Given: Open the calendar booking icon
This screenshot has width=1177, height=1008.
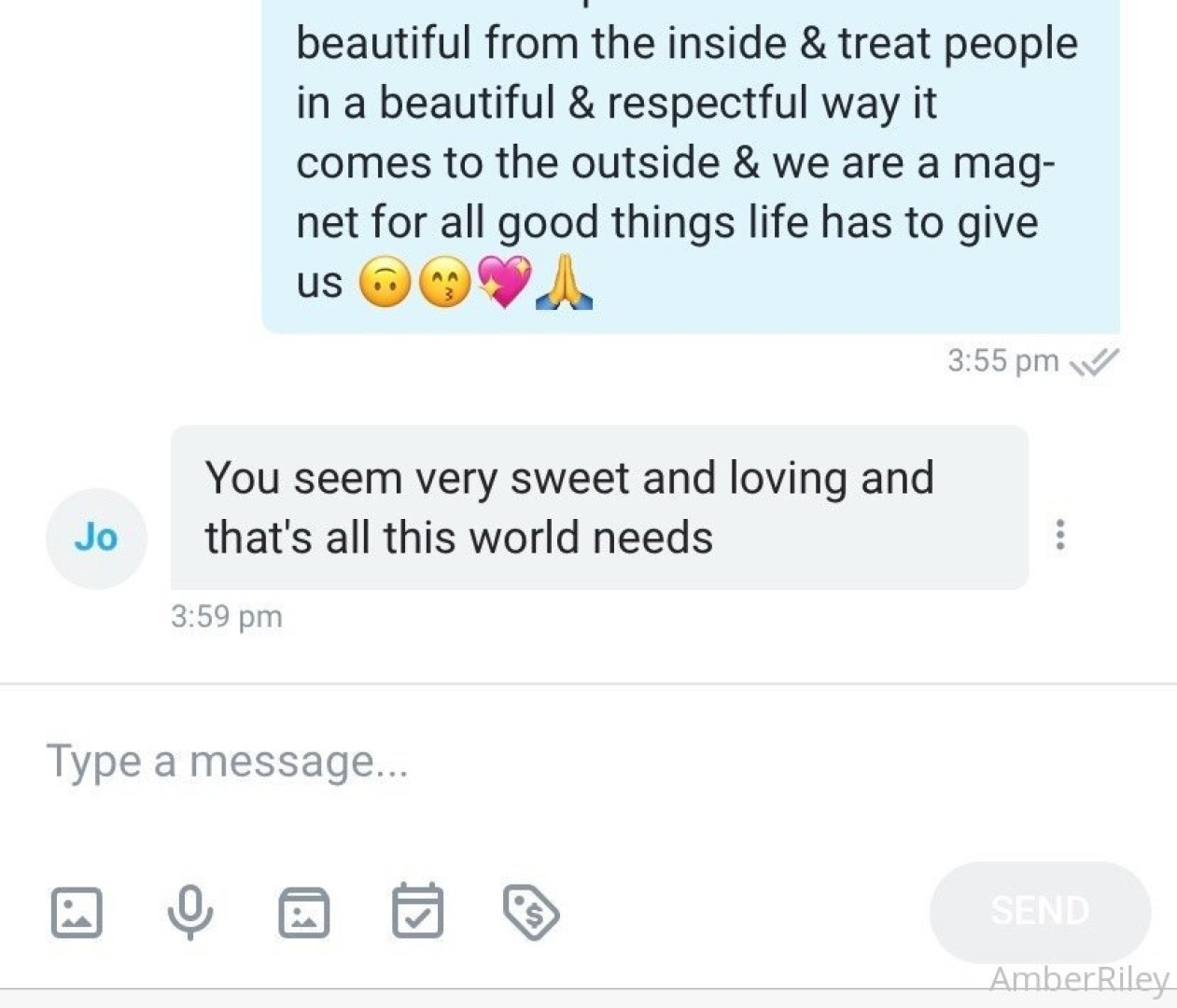Looking at the screenshot, I should point(417,911).
